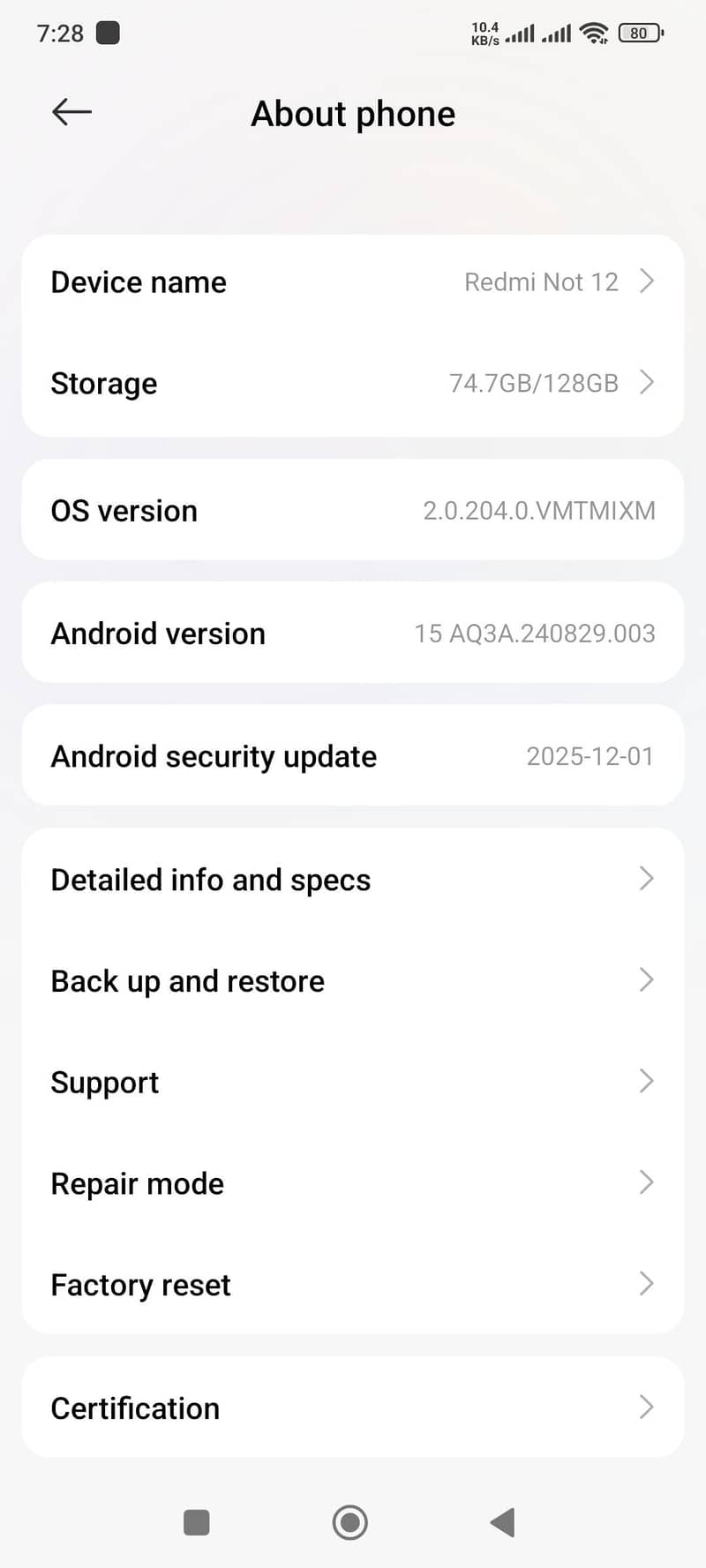Open the Support settings entry
This screenshot has height=1568, width=706.
pyautogui.click(x=353, y=1082)
